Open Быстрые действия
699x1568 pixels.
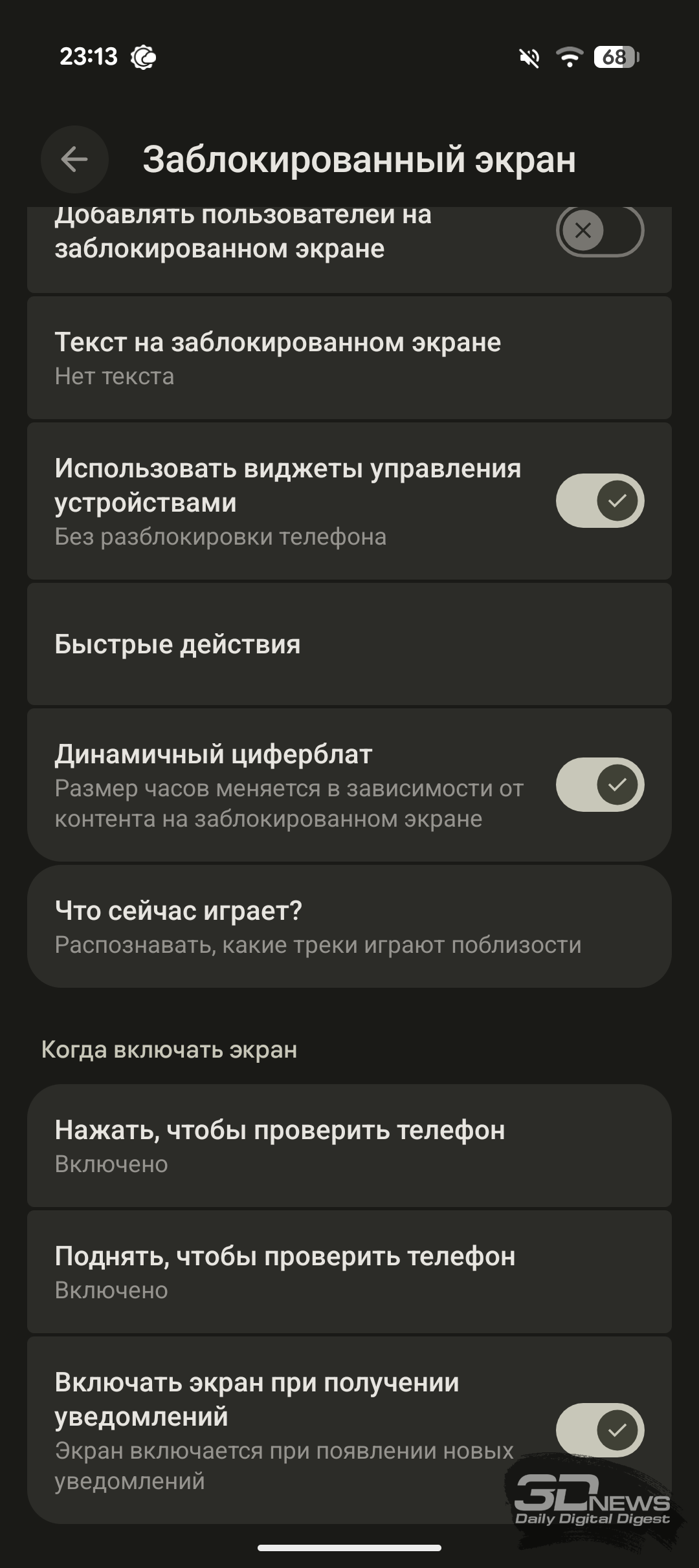pos(349,644)
